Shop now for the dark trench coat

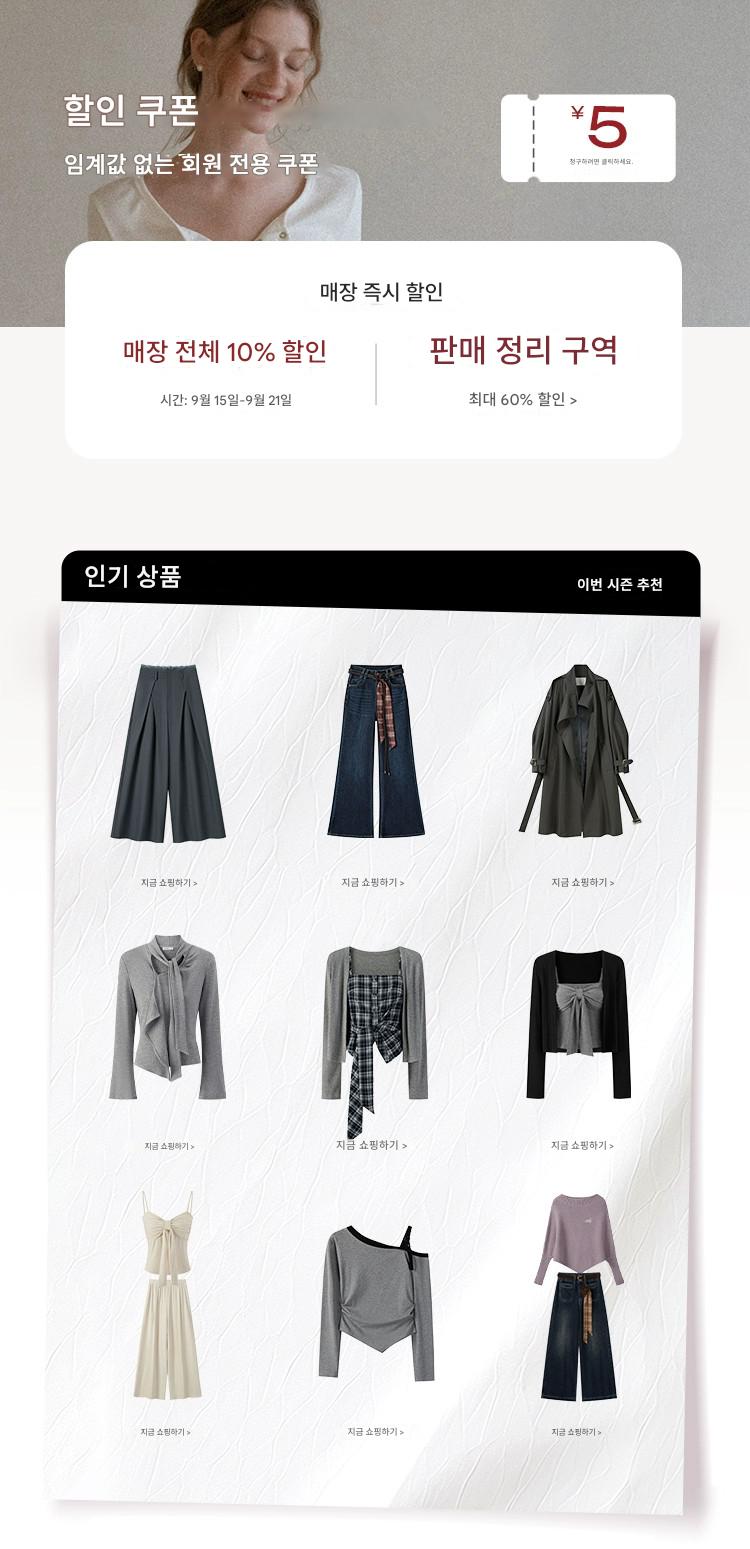(x=582, y=883)
